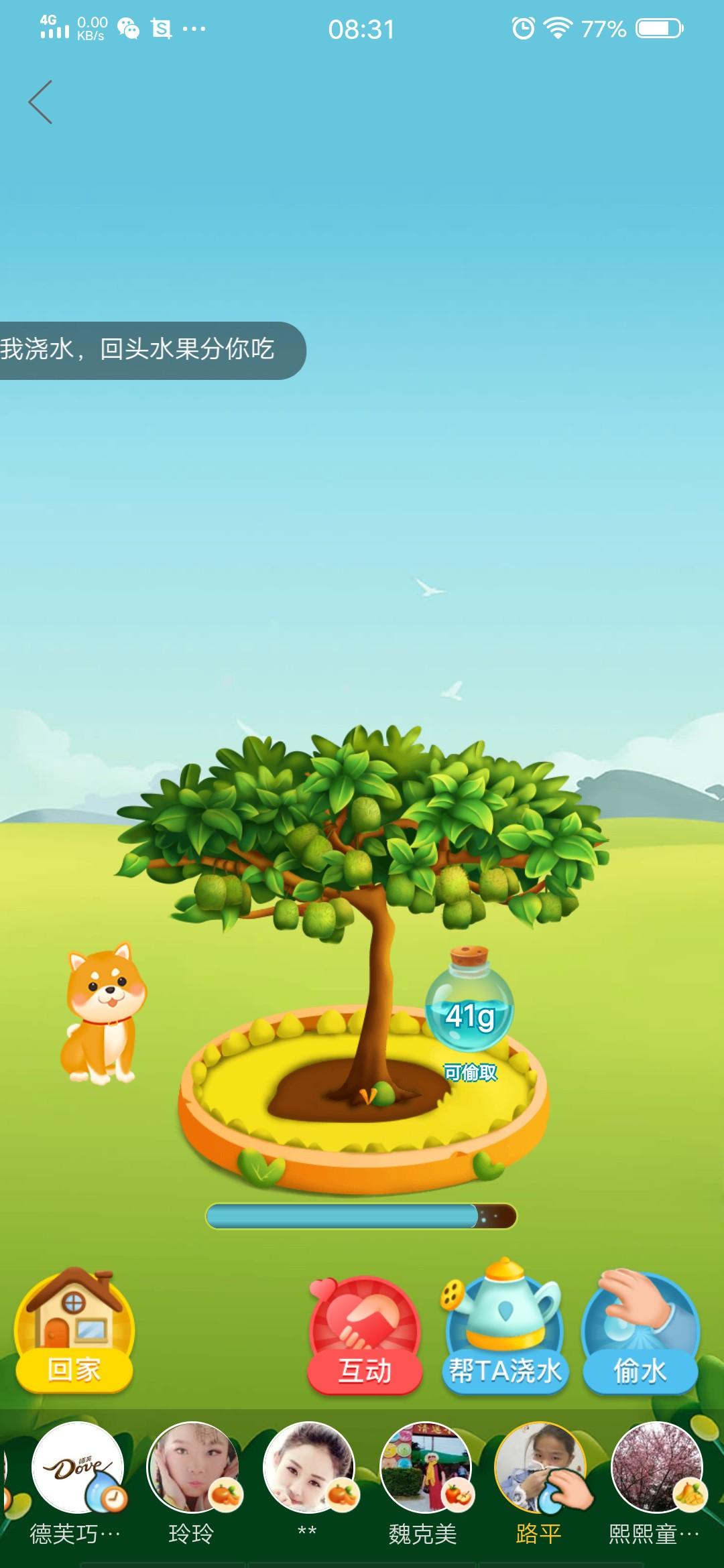The width and height of the screenshot is (724, 1568).
Task: Visit friend 德芙巧… garden
Action: (x=78, y=1467)
